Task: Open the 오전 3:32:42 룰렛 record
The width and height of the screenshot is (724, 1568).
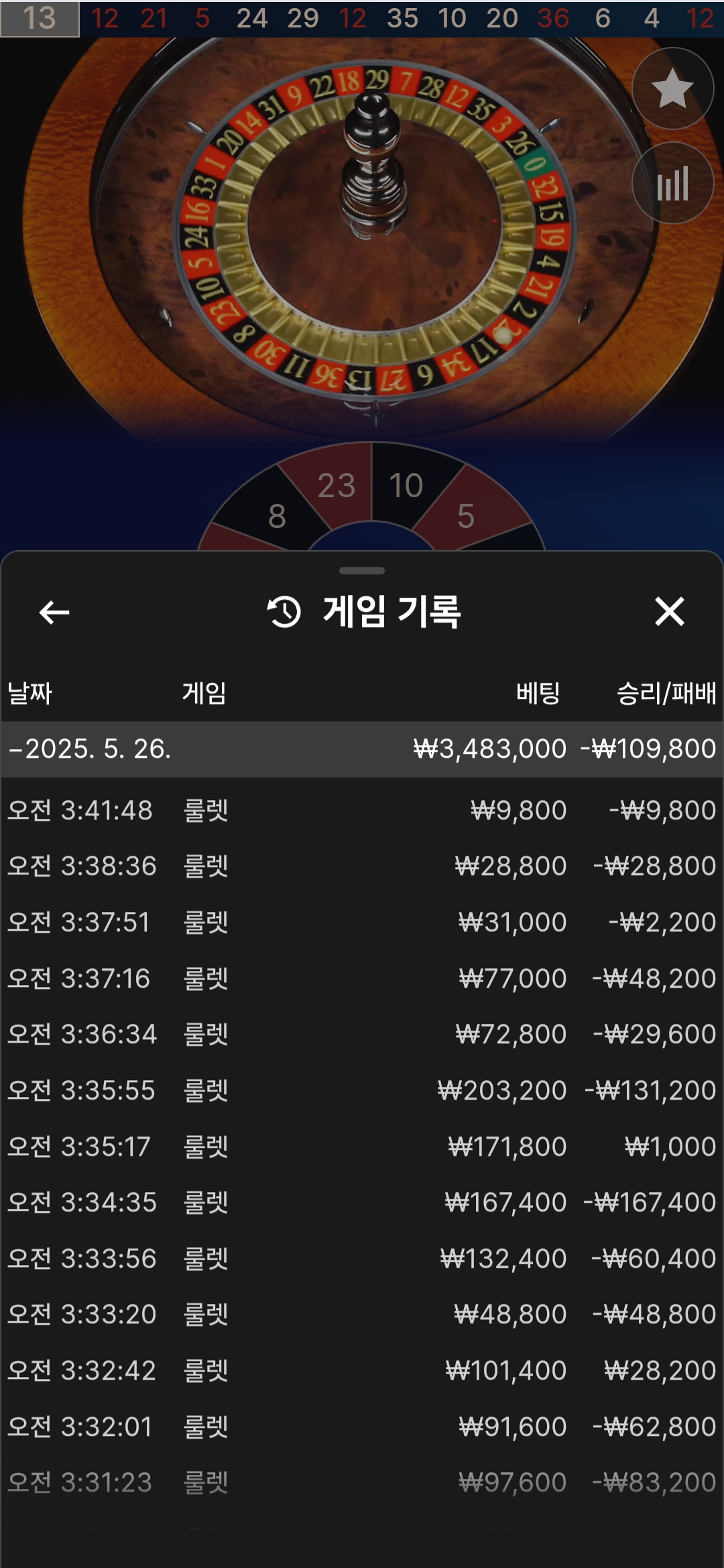Action: (x=362, y=1370)
